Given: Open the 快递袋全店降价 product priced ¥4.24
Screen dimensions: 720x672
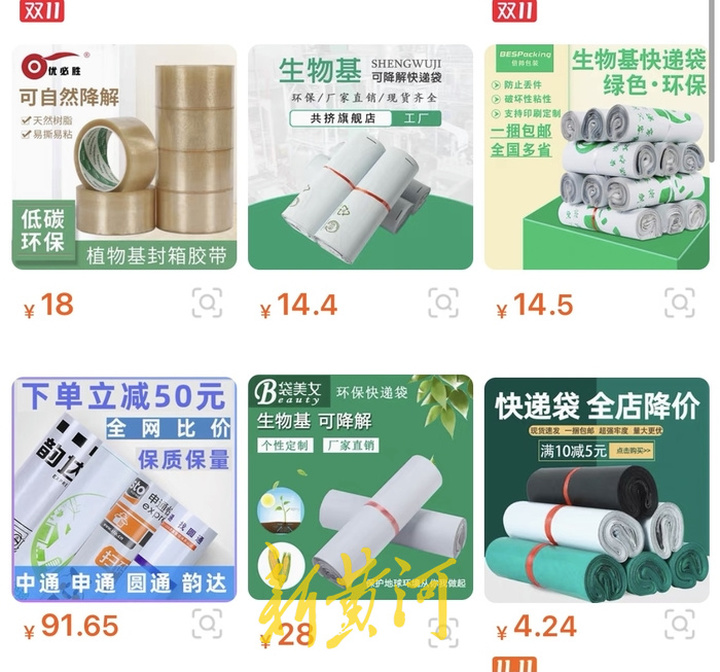Looking at the screenshot, I should tap(596, 489).
